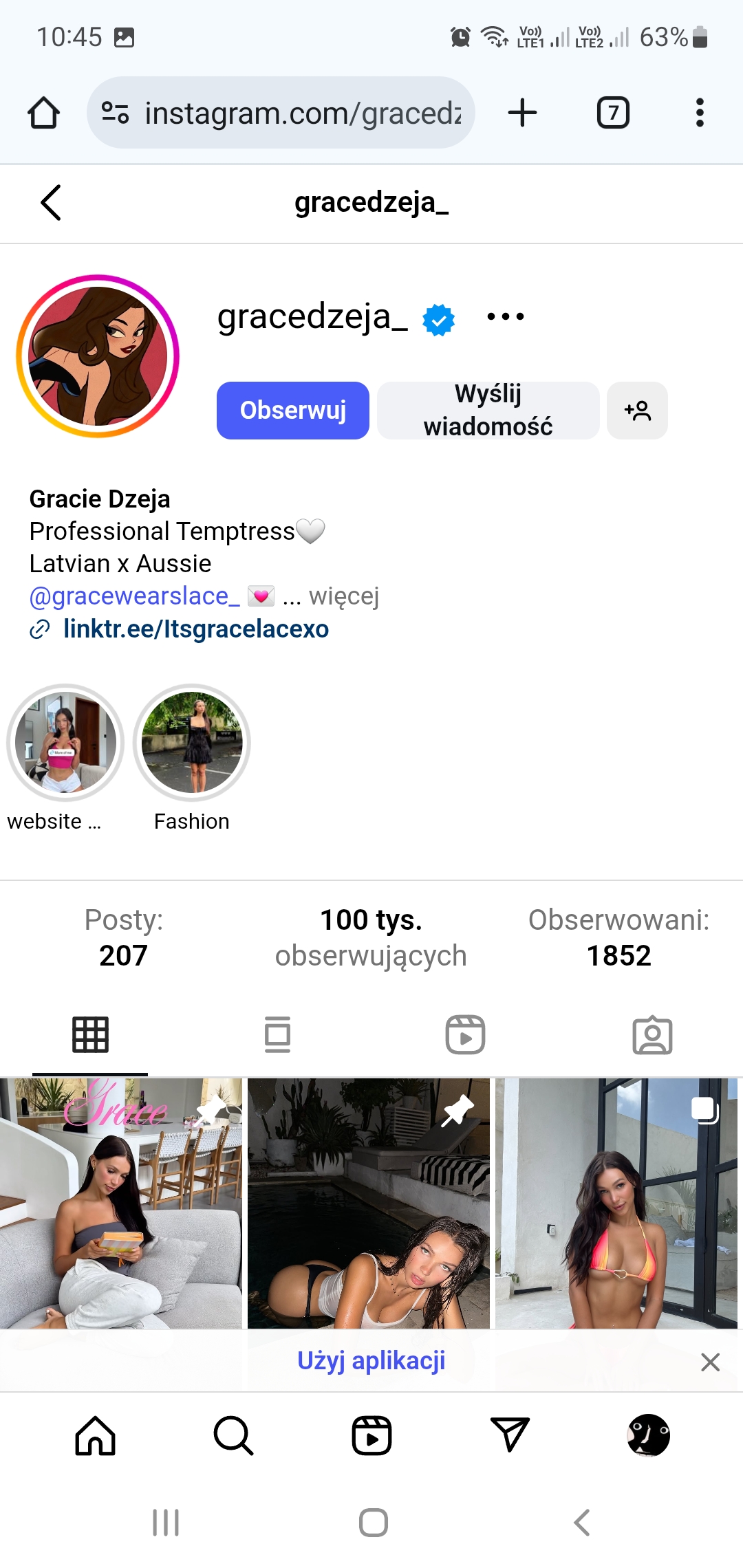This screenshot has width=743, height=1568.
Task: Switch to the Reels tab on profile
Action: [465, 1034]
